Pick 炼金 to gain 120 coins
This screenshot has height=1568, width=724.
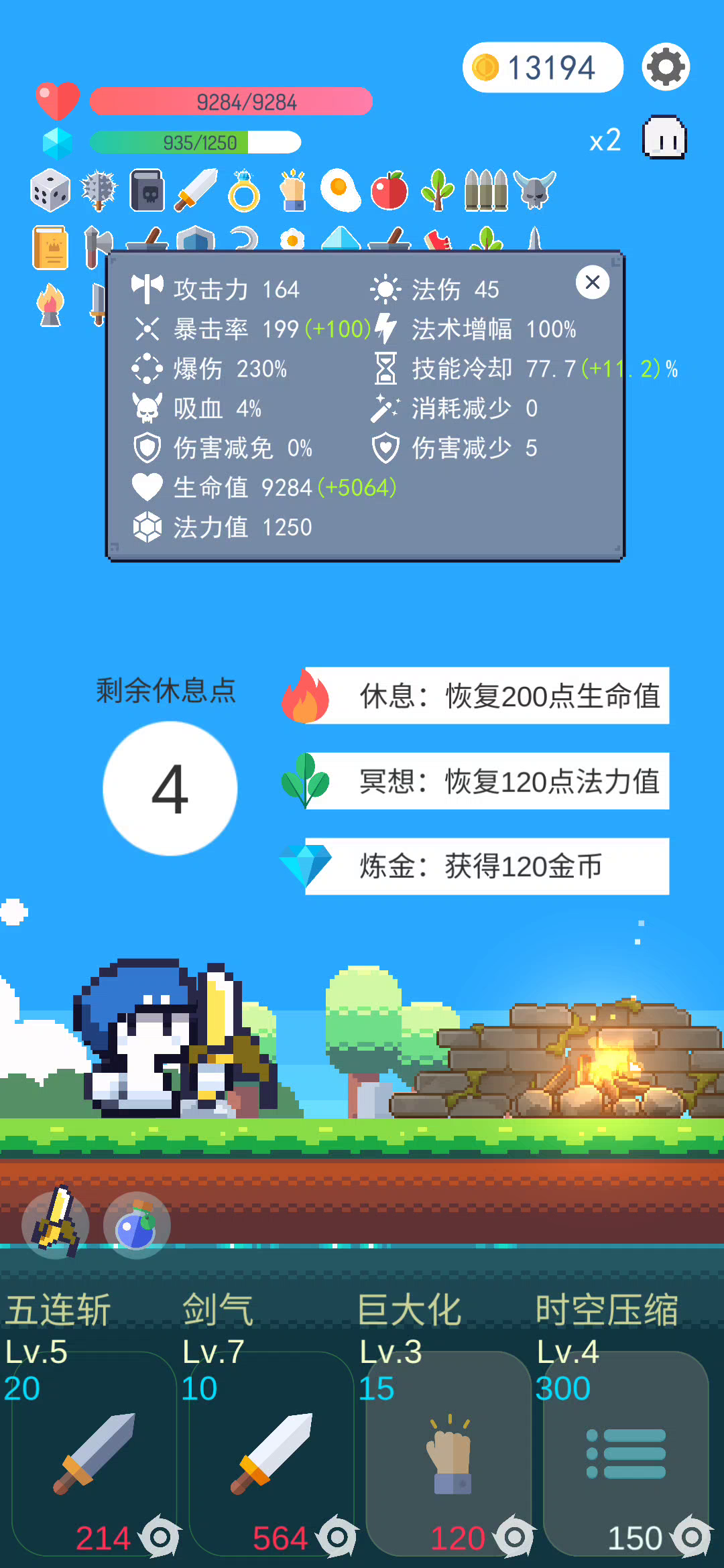click(x=487, y=866)
